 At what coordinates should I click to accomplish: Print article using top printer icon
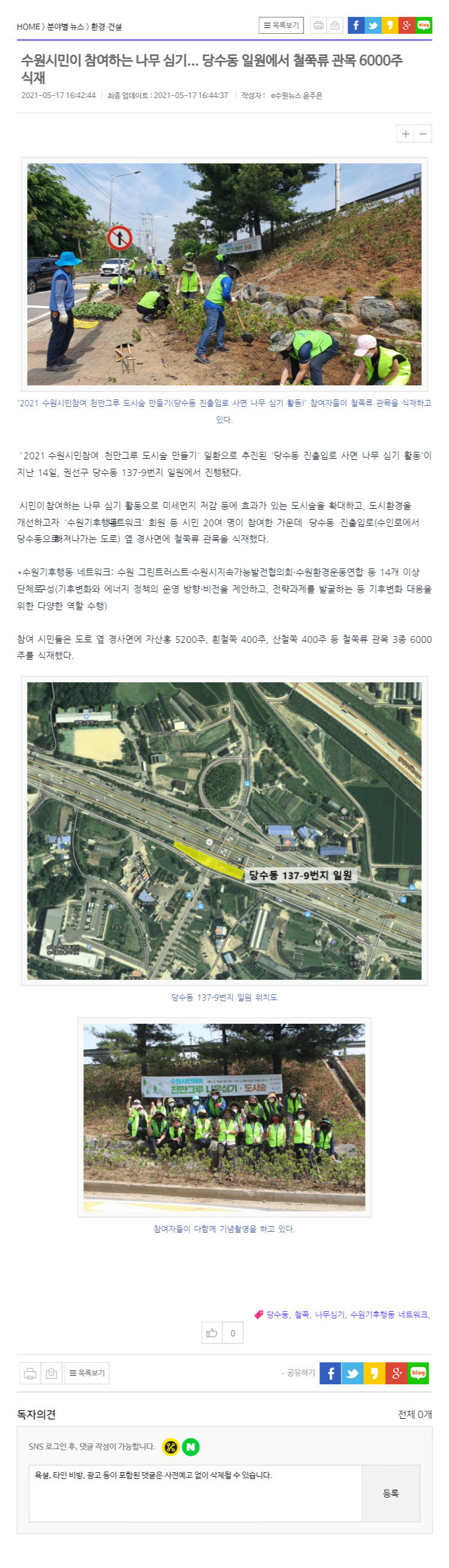[x=318, y=25]
